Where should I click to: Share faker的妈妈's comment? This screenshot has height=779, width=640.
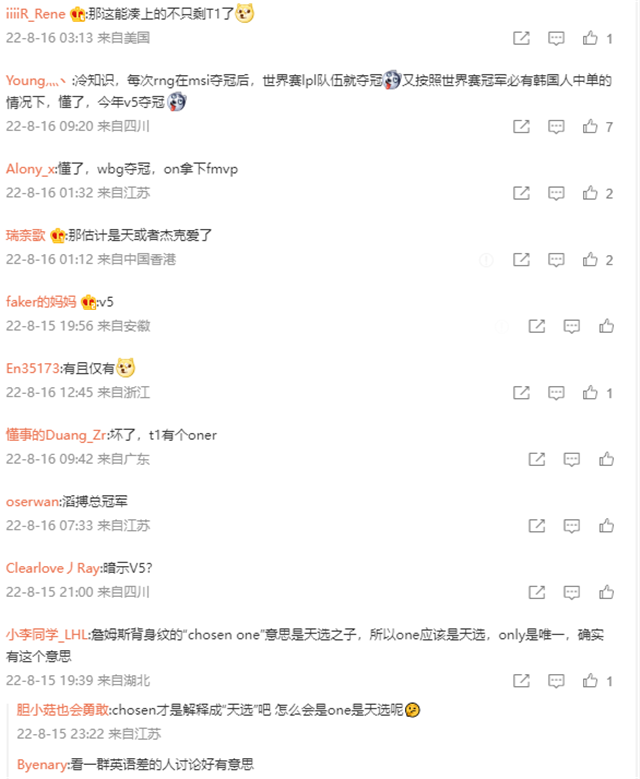[536, 326]
